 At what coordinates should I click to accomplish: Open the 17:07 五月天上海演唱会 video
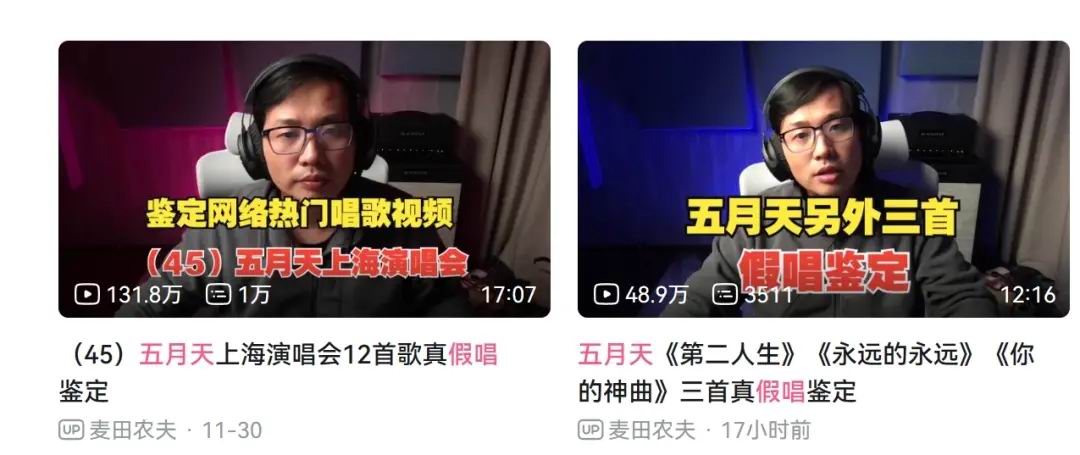(x=304, y=178)
